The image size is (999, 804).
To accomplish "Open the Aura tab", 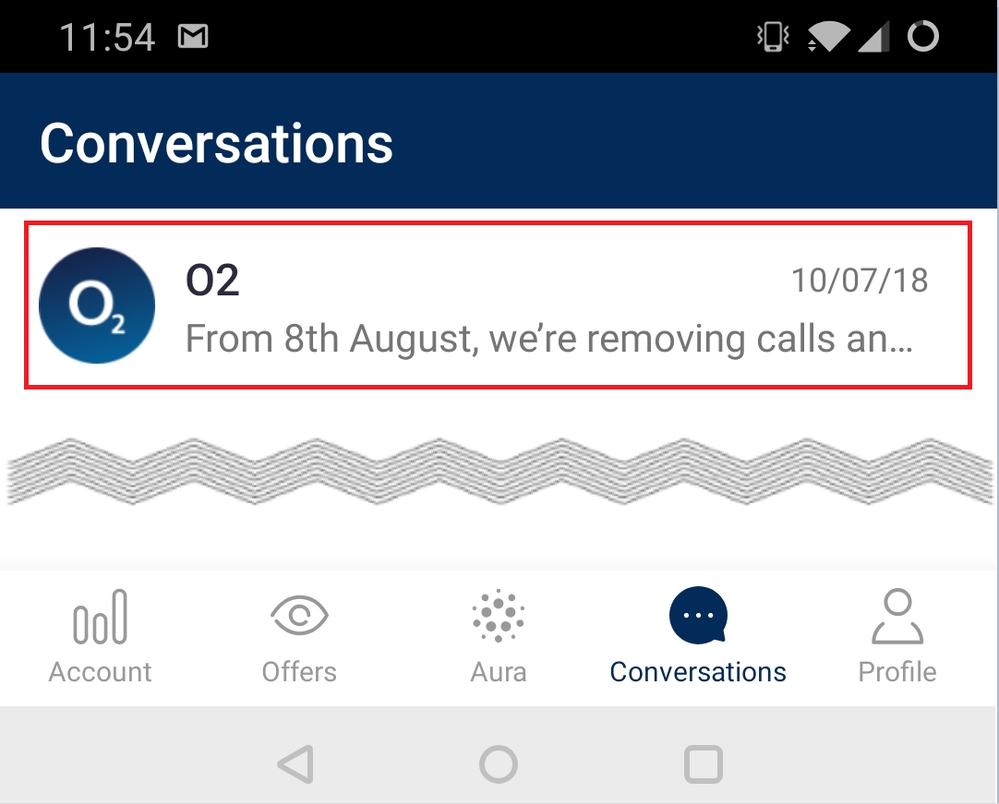I will tap(498, 636).
